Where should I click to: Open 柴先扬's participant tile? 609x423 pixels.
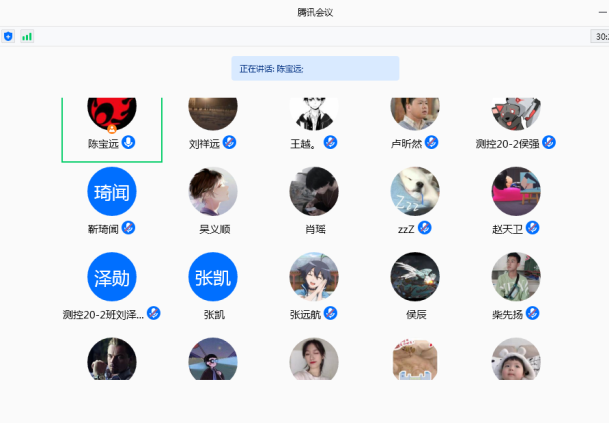[516, 277]
